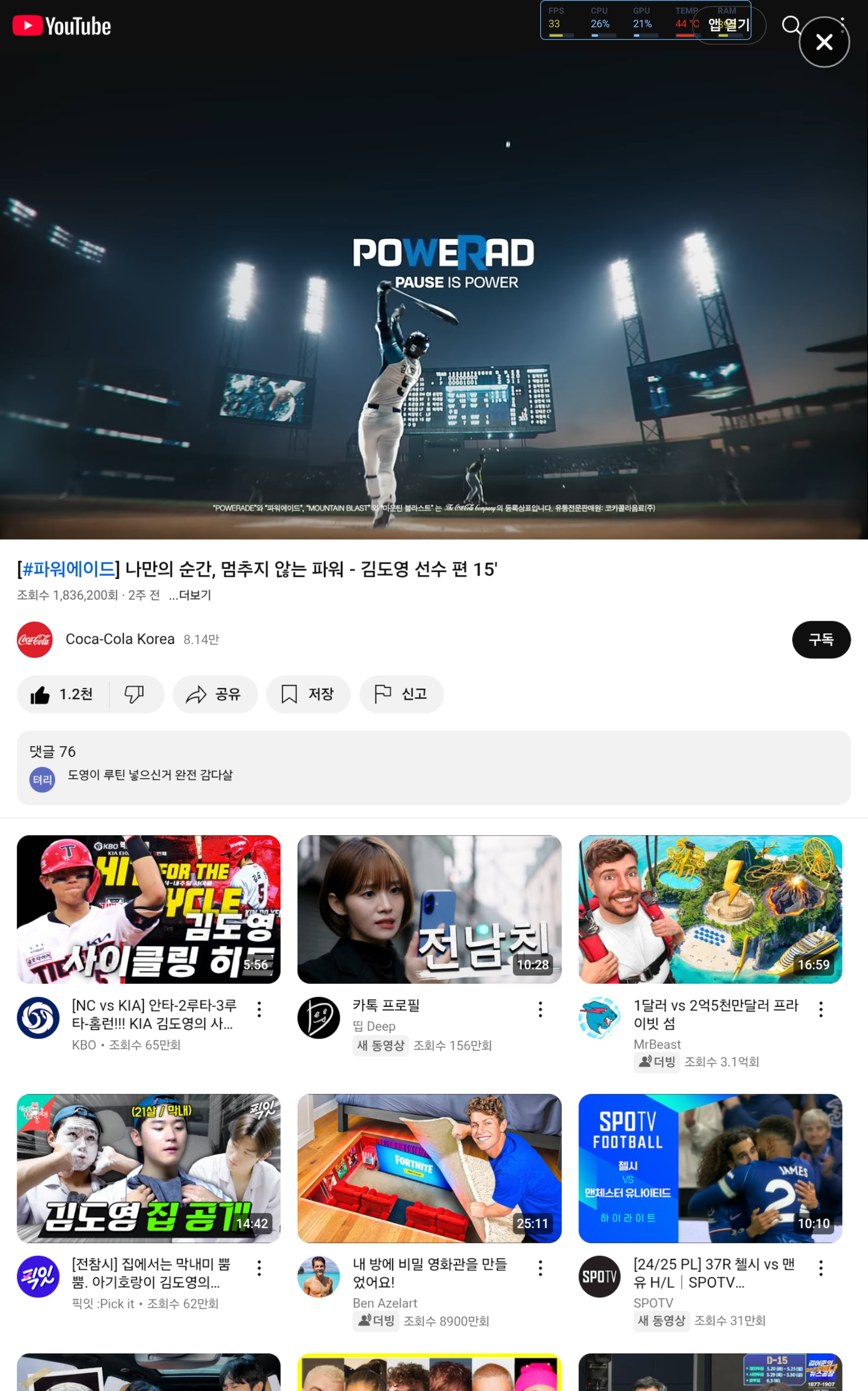Play the KBO NC vs KIA video

coord(149,909)
